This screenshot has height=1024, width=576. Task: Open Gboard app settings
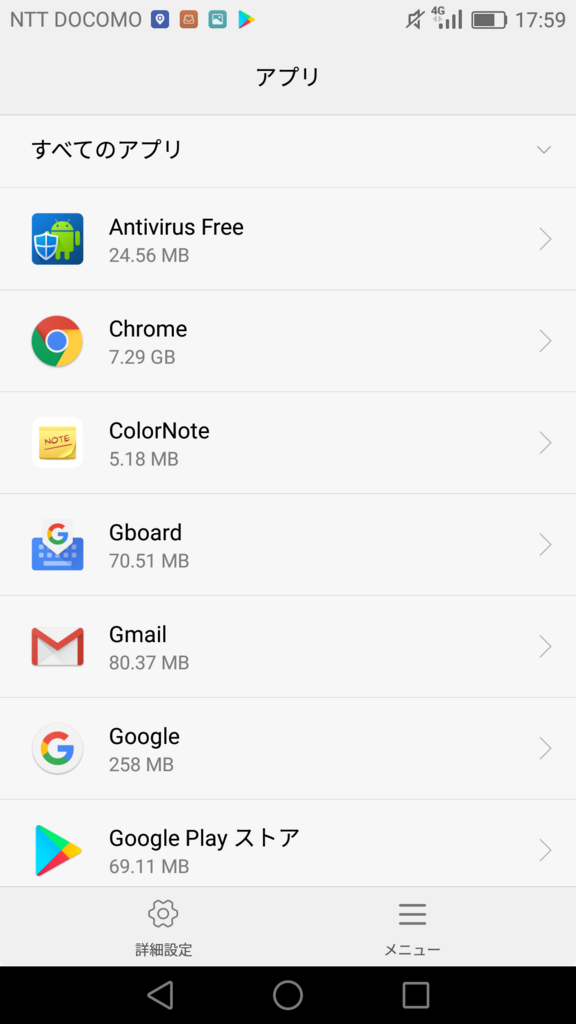[288, 545]
